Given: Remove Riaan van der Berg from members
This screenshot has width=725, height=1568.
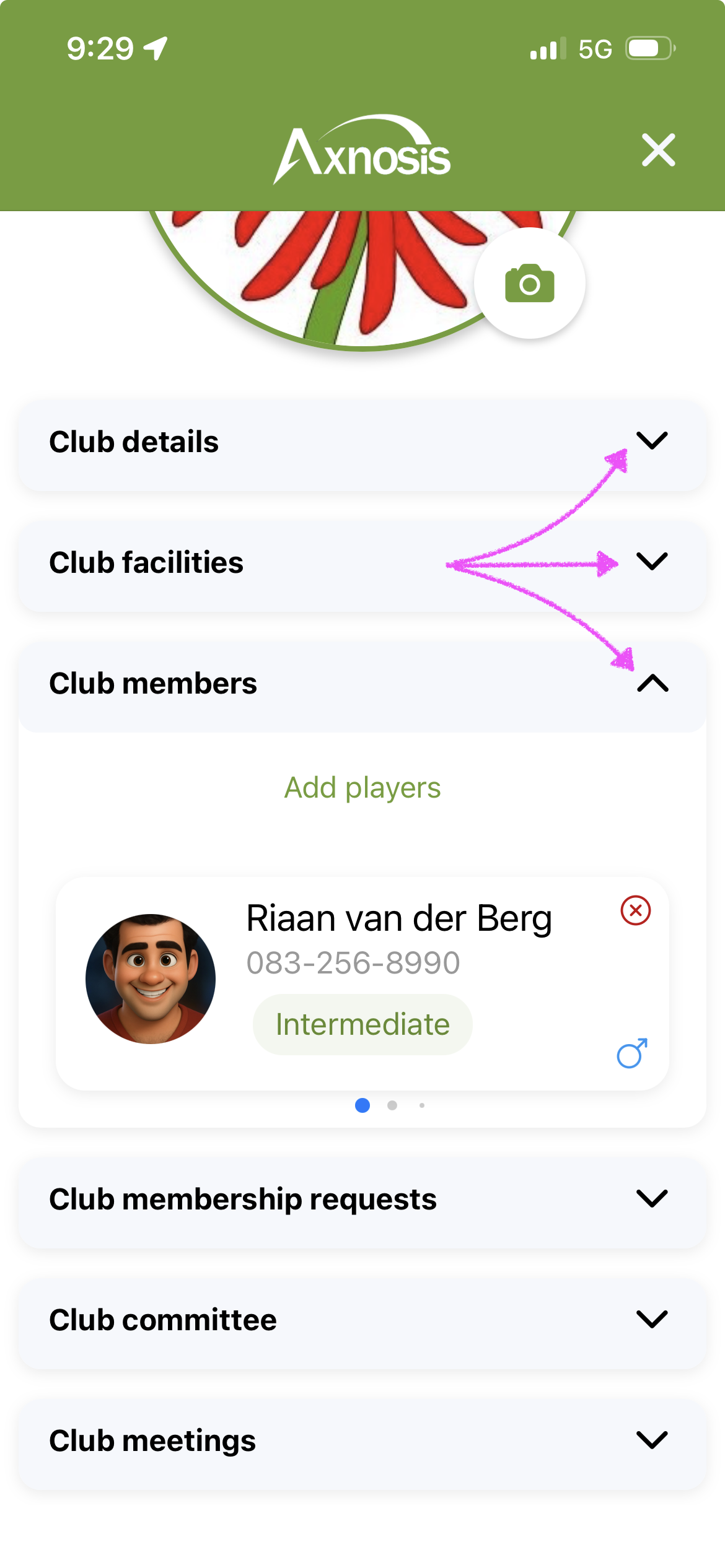Looking at the screenshot, I should (635, 910).
